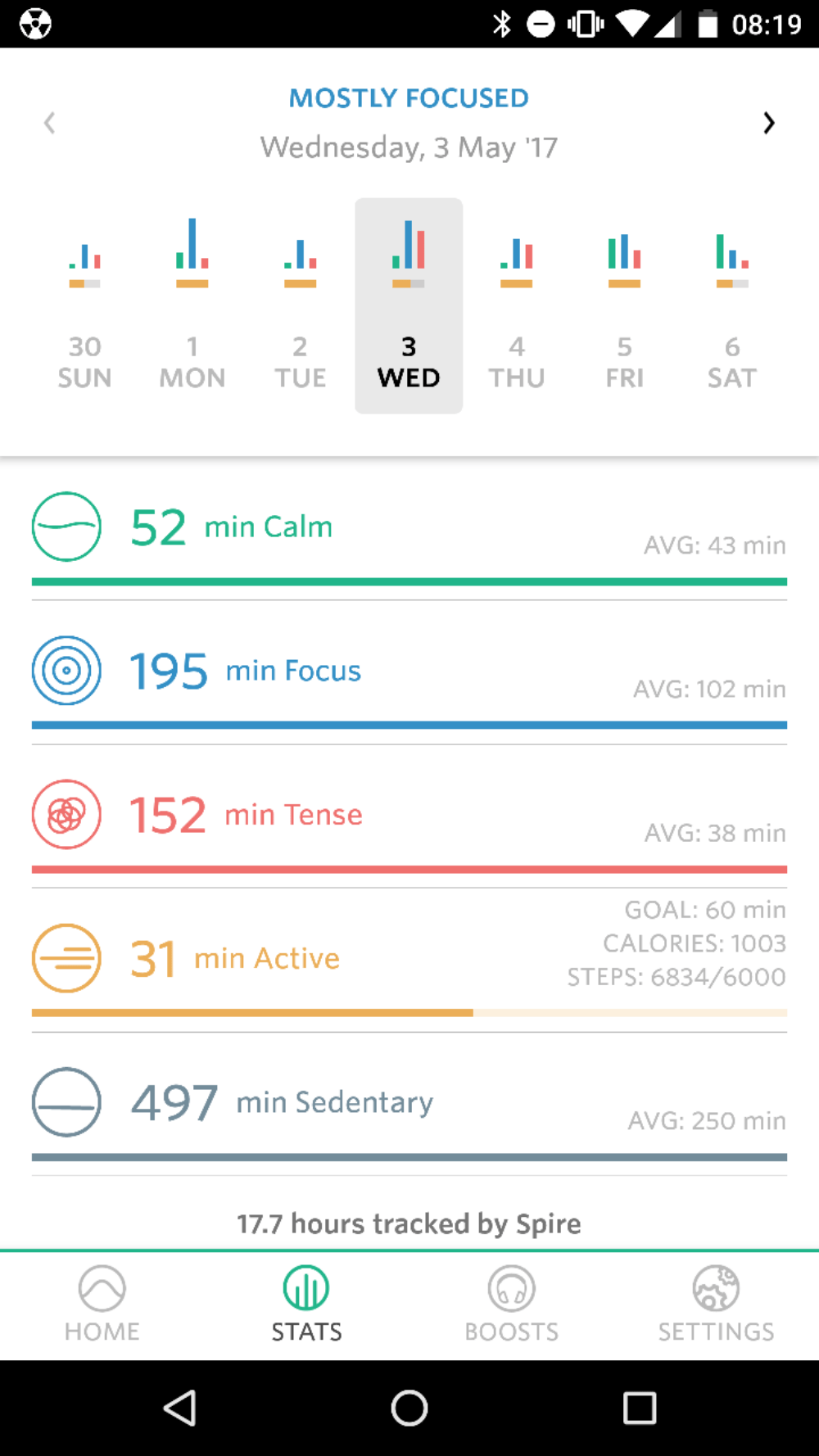Tap the system back button

[x=180, y=1409]
